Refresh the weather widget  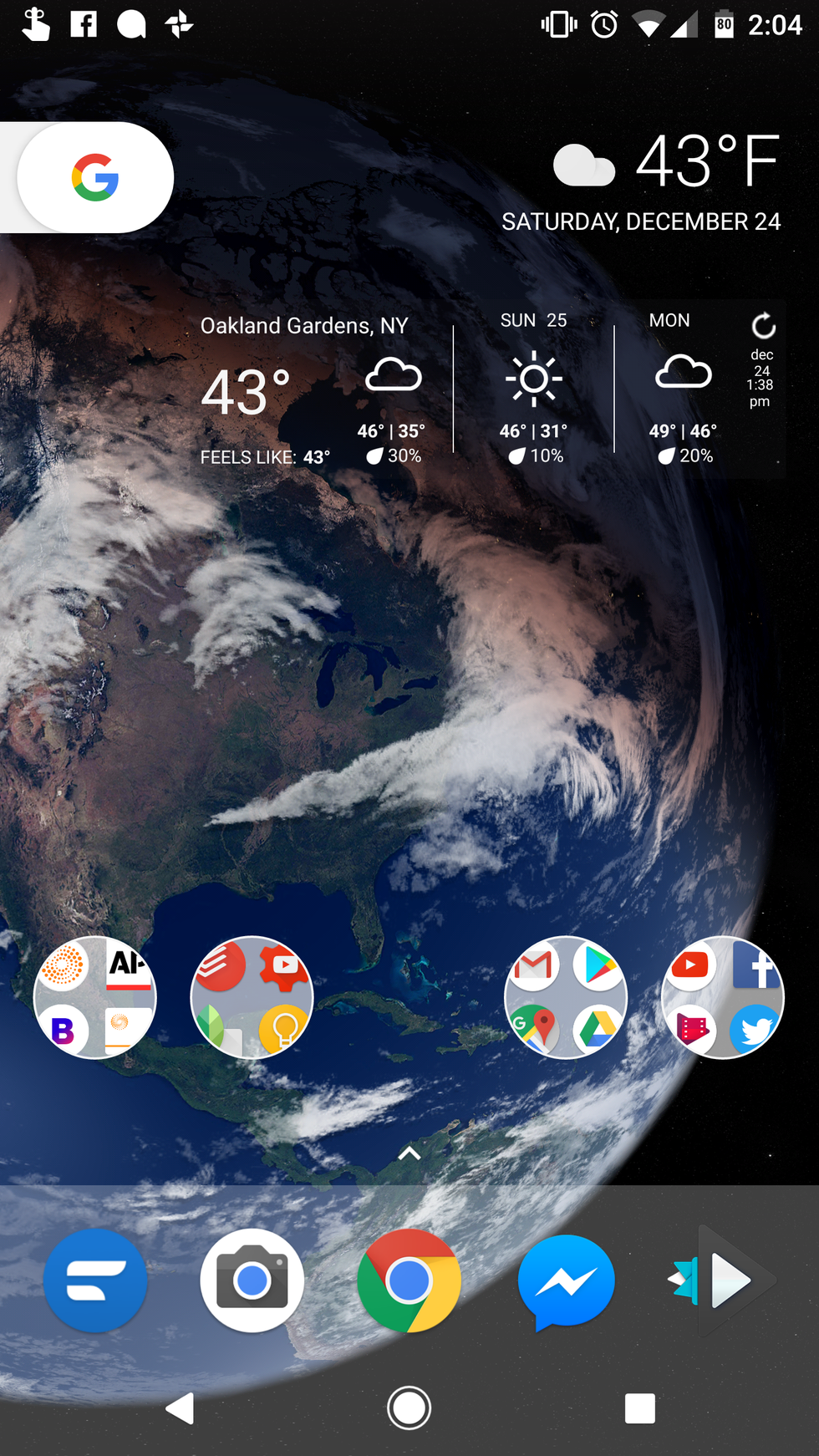point(763,326)
